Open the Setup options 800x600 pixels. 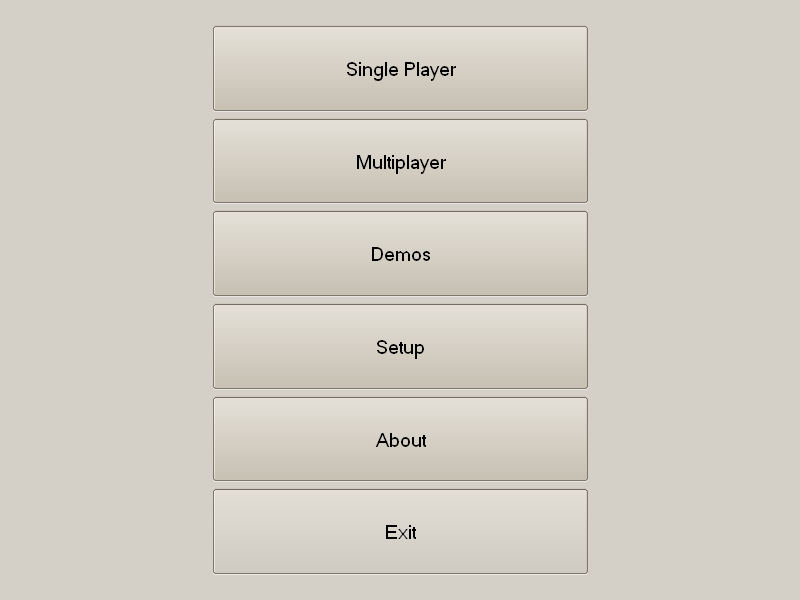click(400, 347)
